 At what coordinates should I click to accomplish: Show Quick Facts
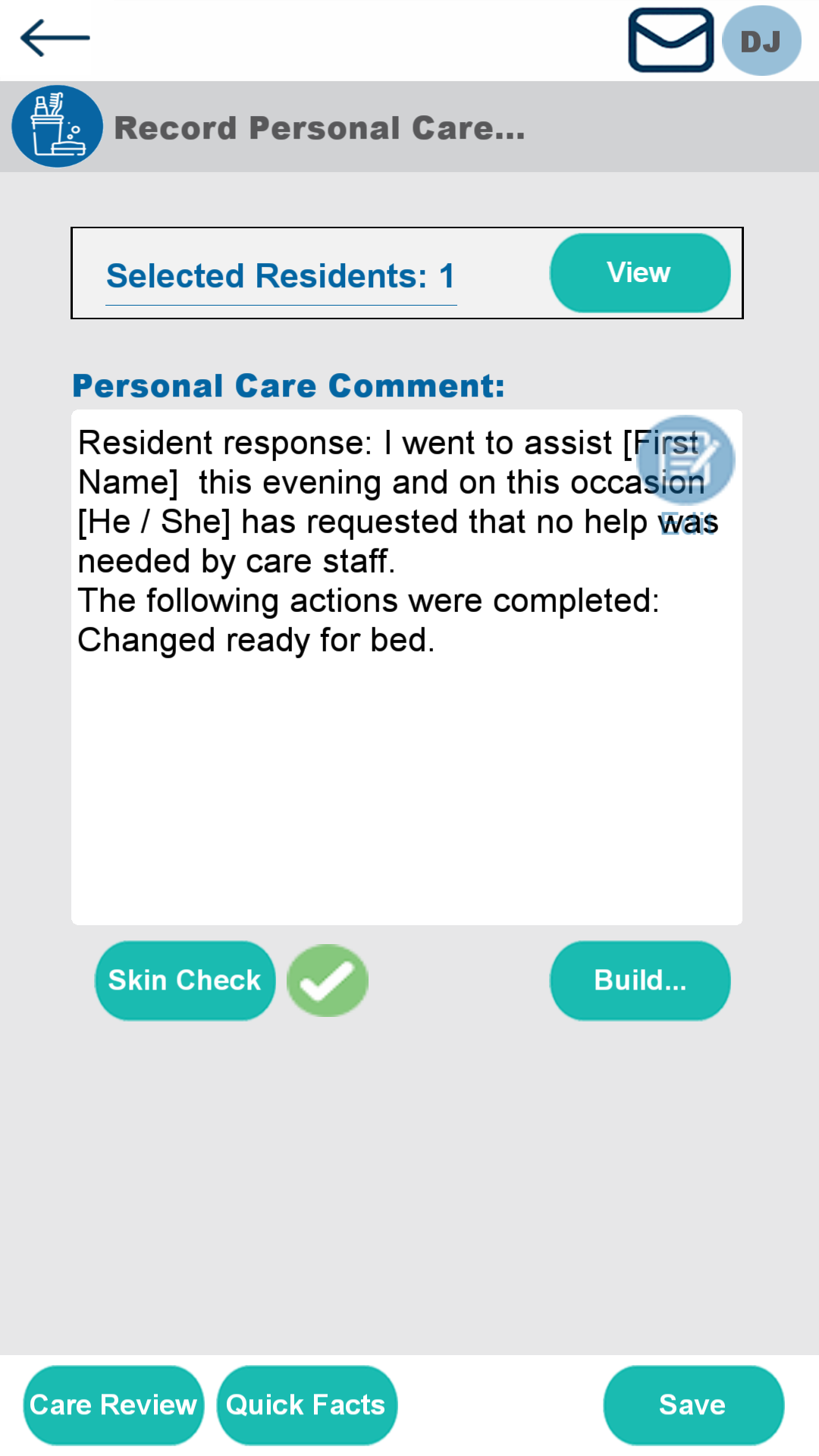tap(306, 1405)
